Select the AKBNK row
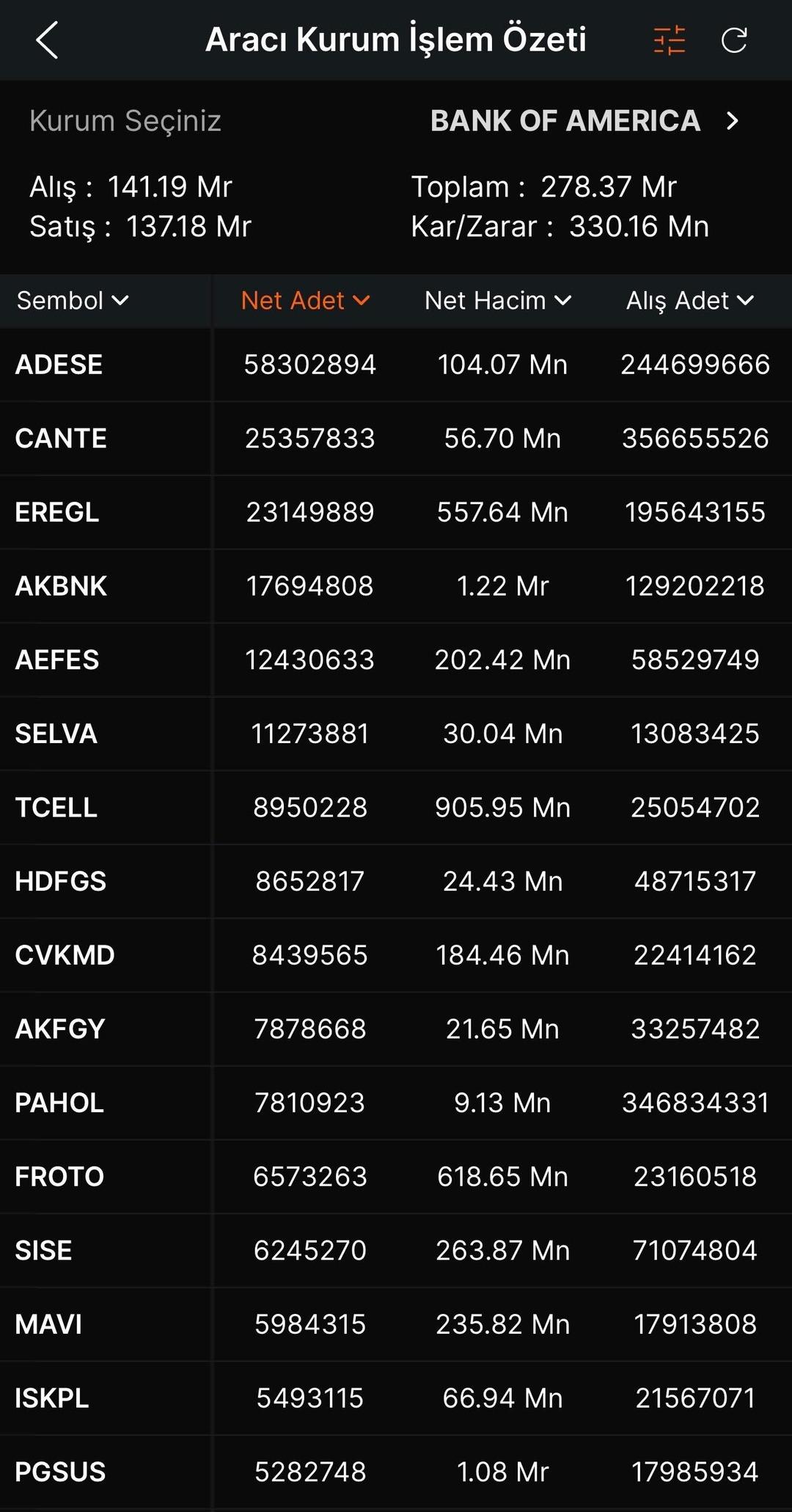 (x=61, y=586)
